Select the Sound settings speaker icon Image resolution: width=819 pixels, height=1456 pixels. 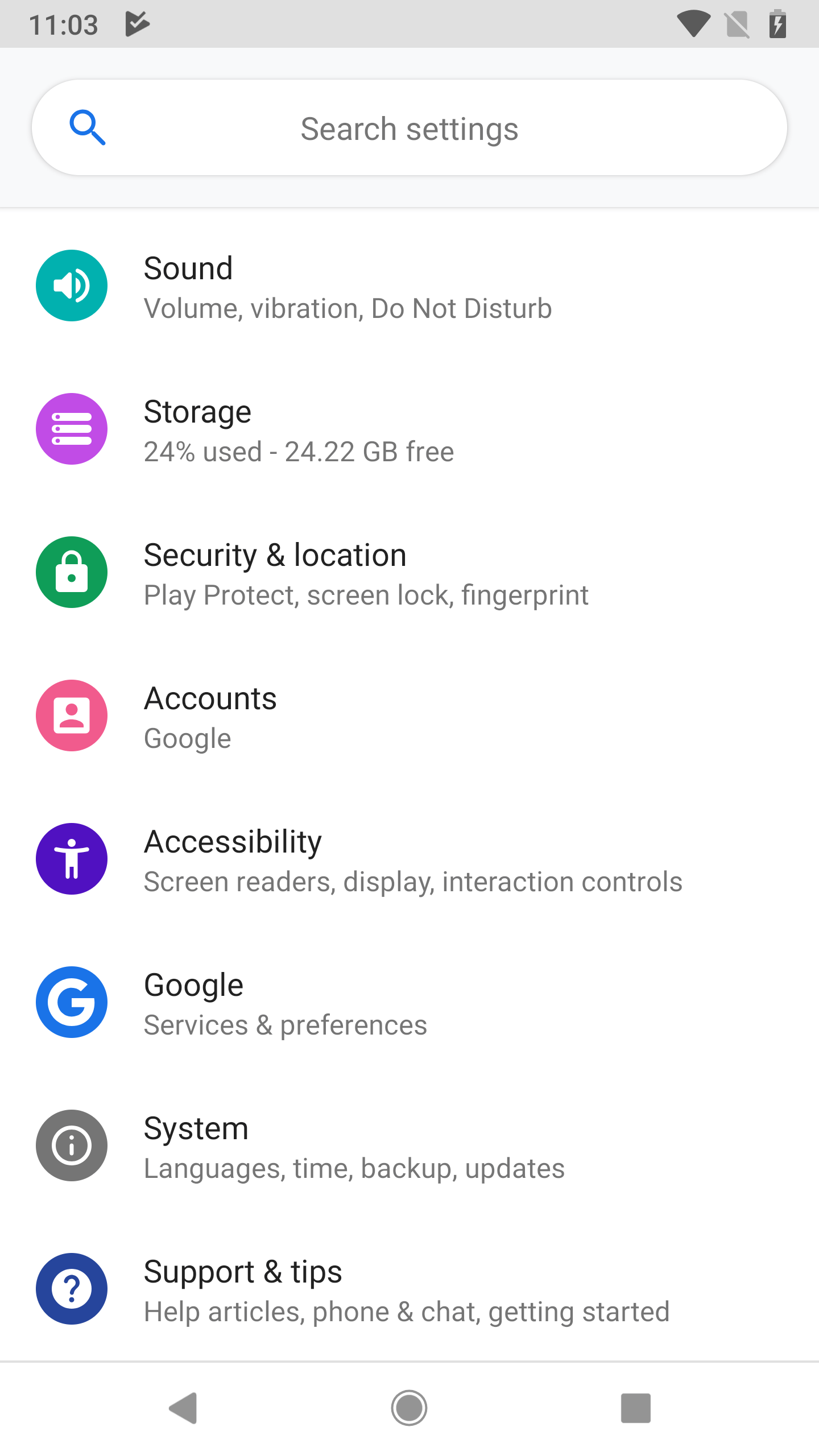tap(71, 286)
